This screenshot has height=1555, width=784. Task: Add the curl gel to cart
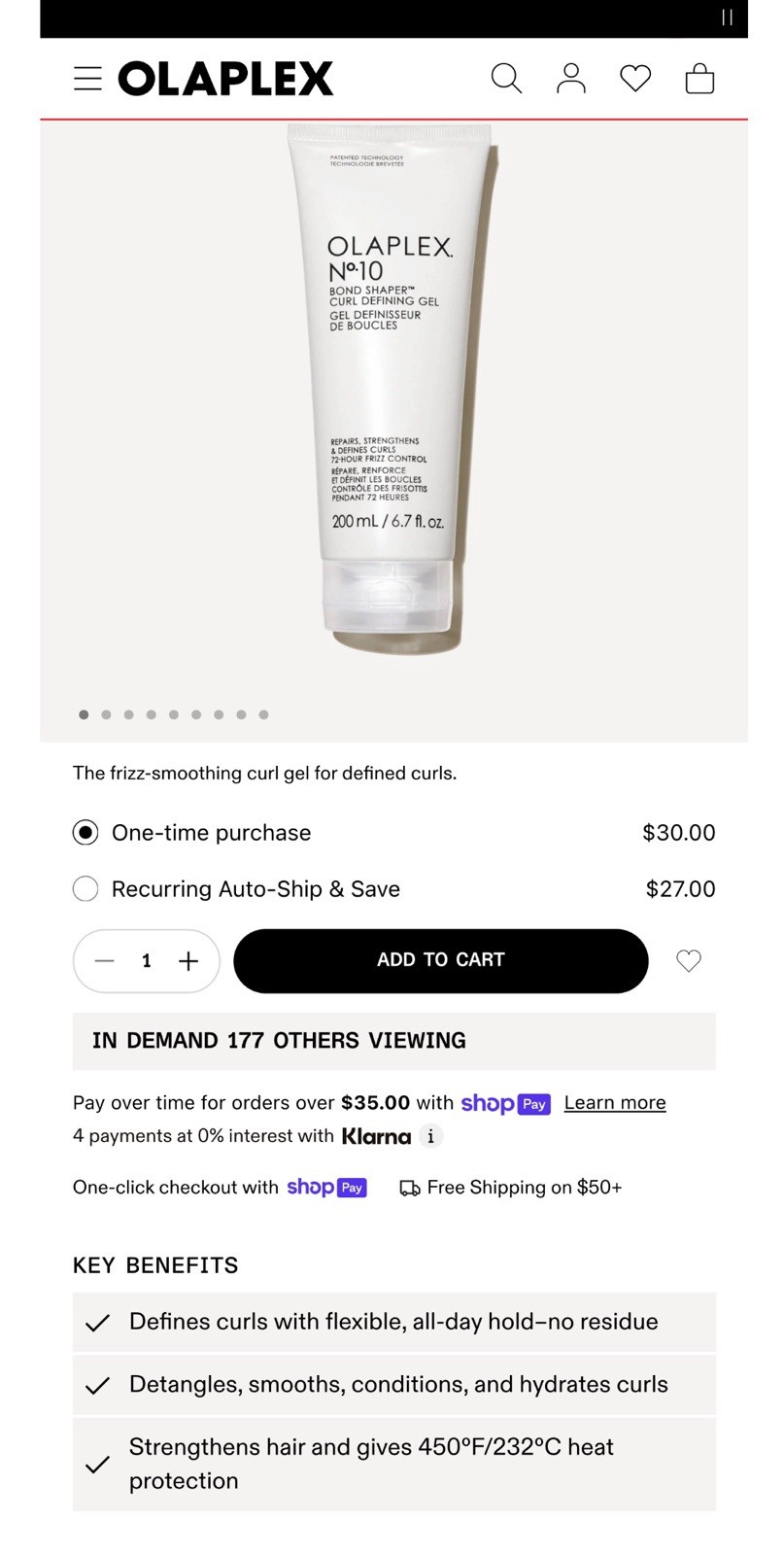click(x=440, y=960)
